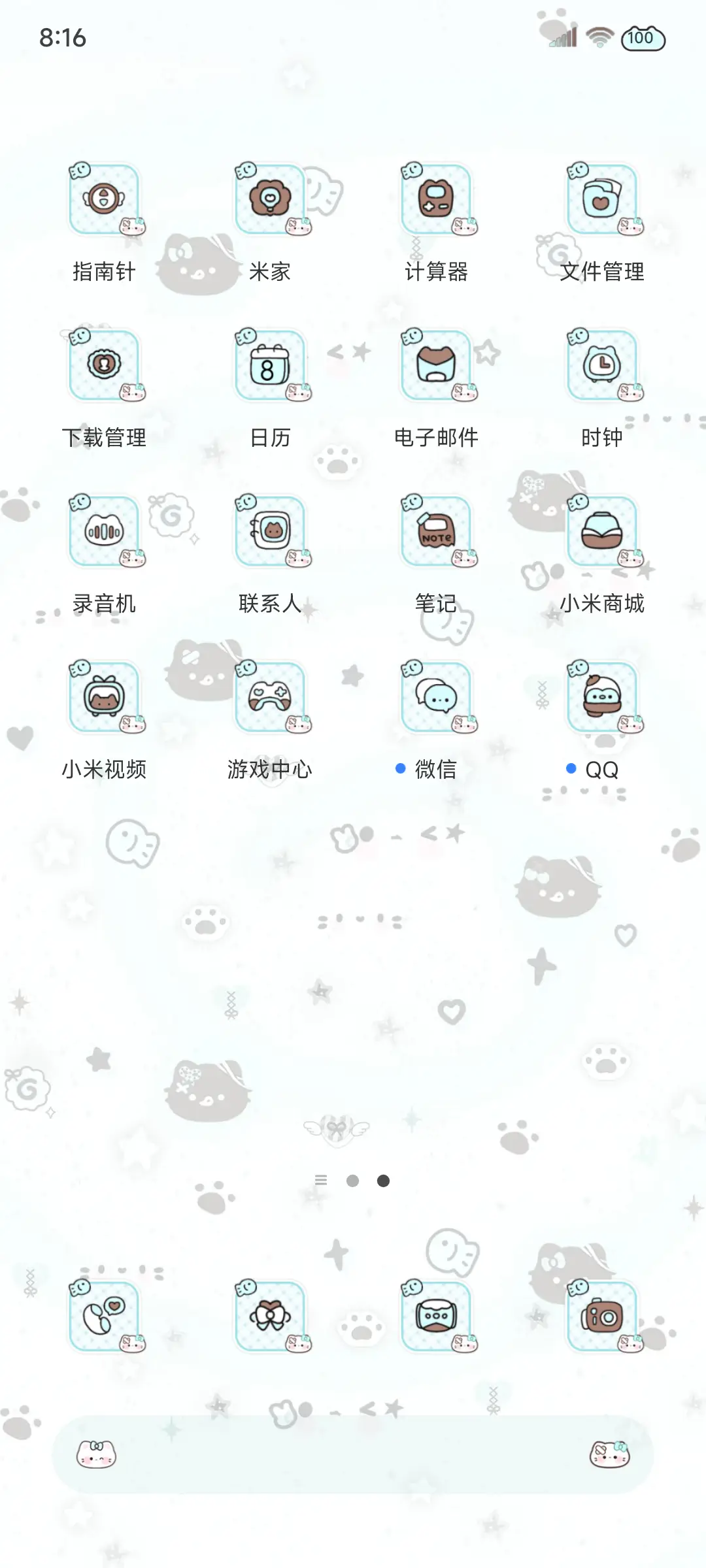Viewport: 706px width, 1568px height.
Task: Open 小米视频 Mi Video
Action: [105, 696]
